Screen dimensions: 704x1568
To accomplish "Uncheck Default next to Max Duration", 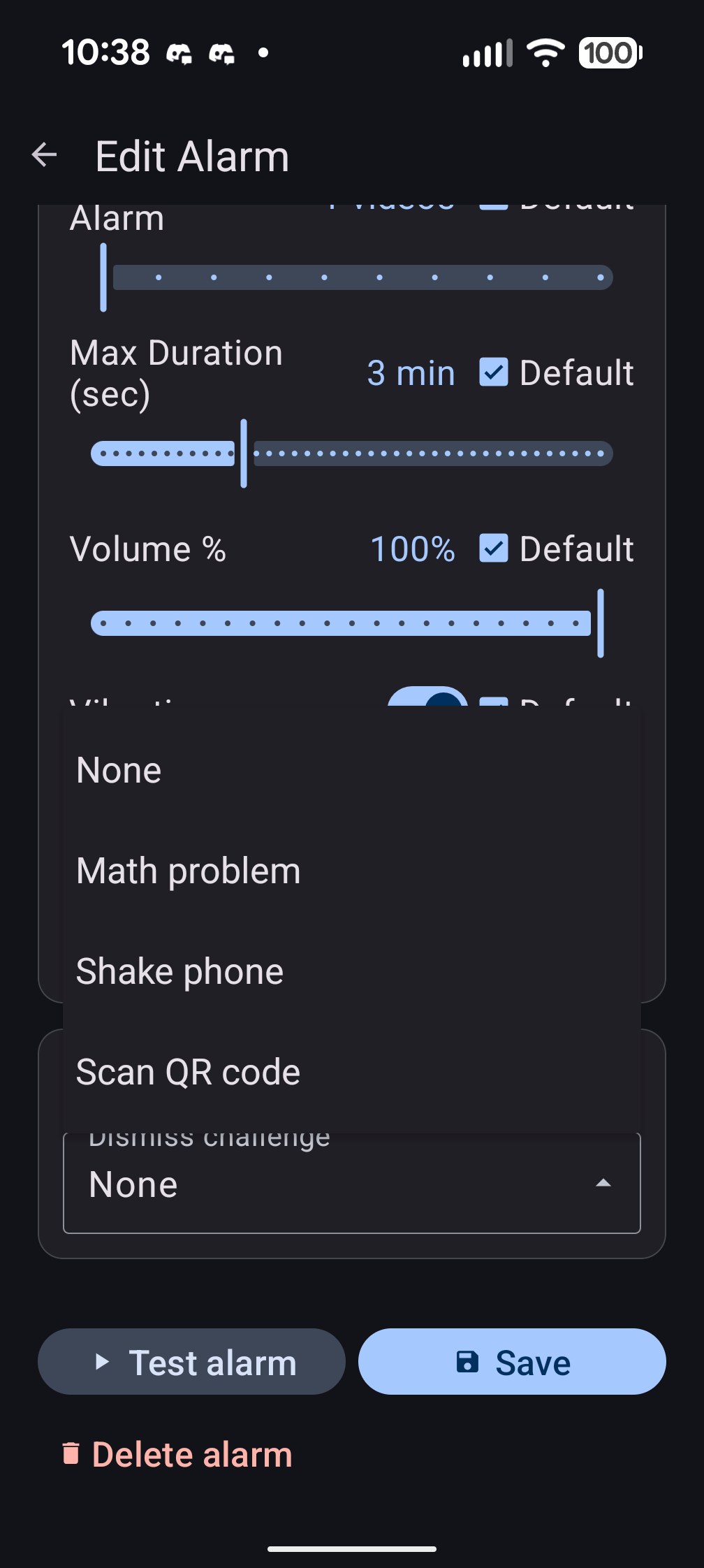I will point(494,372).
